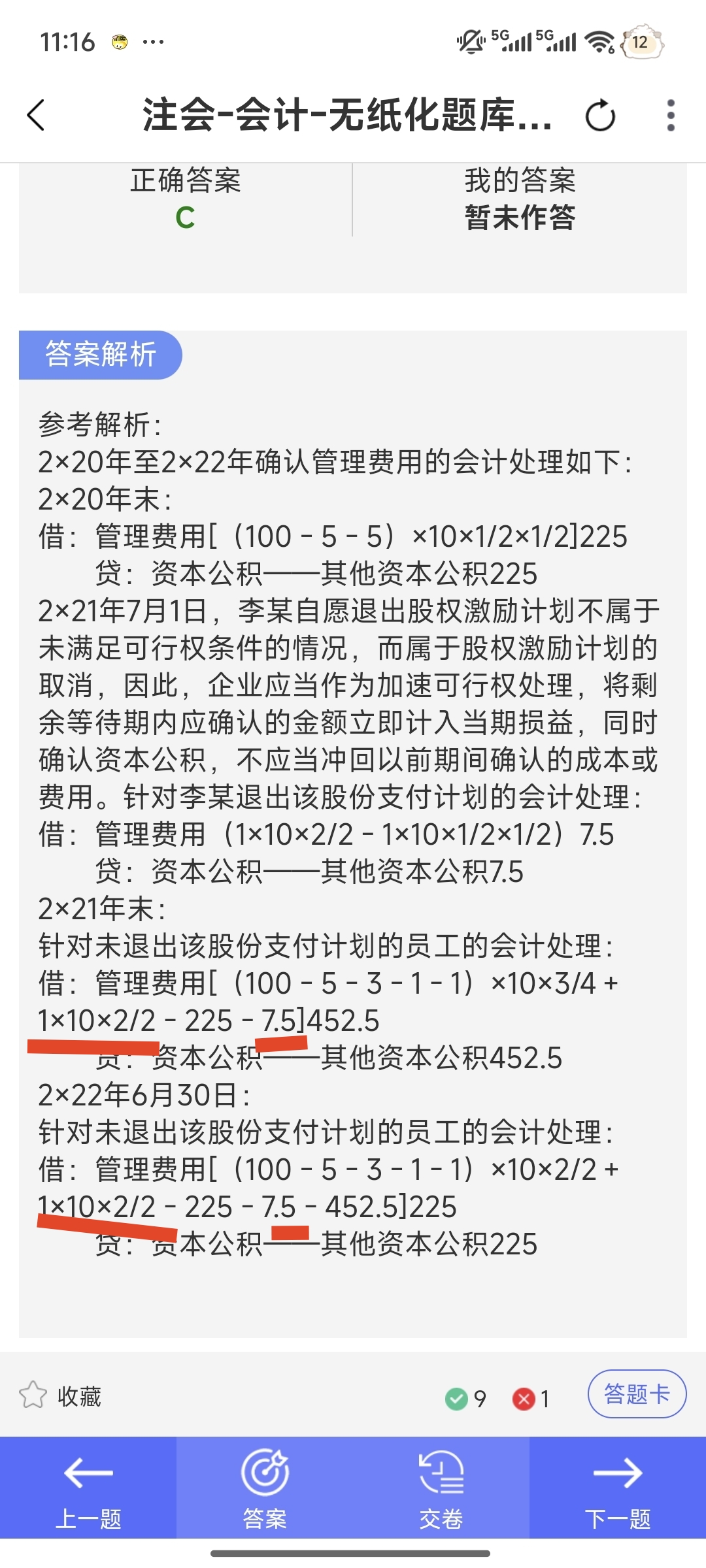Open the 答题卡 answer sheet
The image size is (706, 1568).
point(637,1394)
